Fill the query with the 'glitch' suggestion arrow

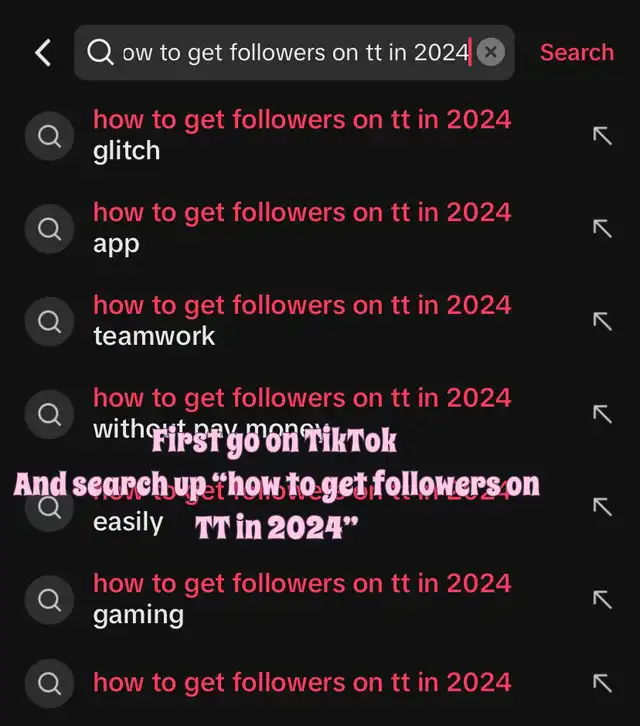coord(602,136)
